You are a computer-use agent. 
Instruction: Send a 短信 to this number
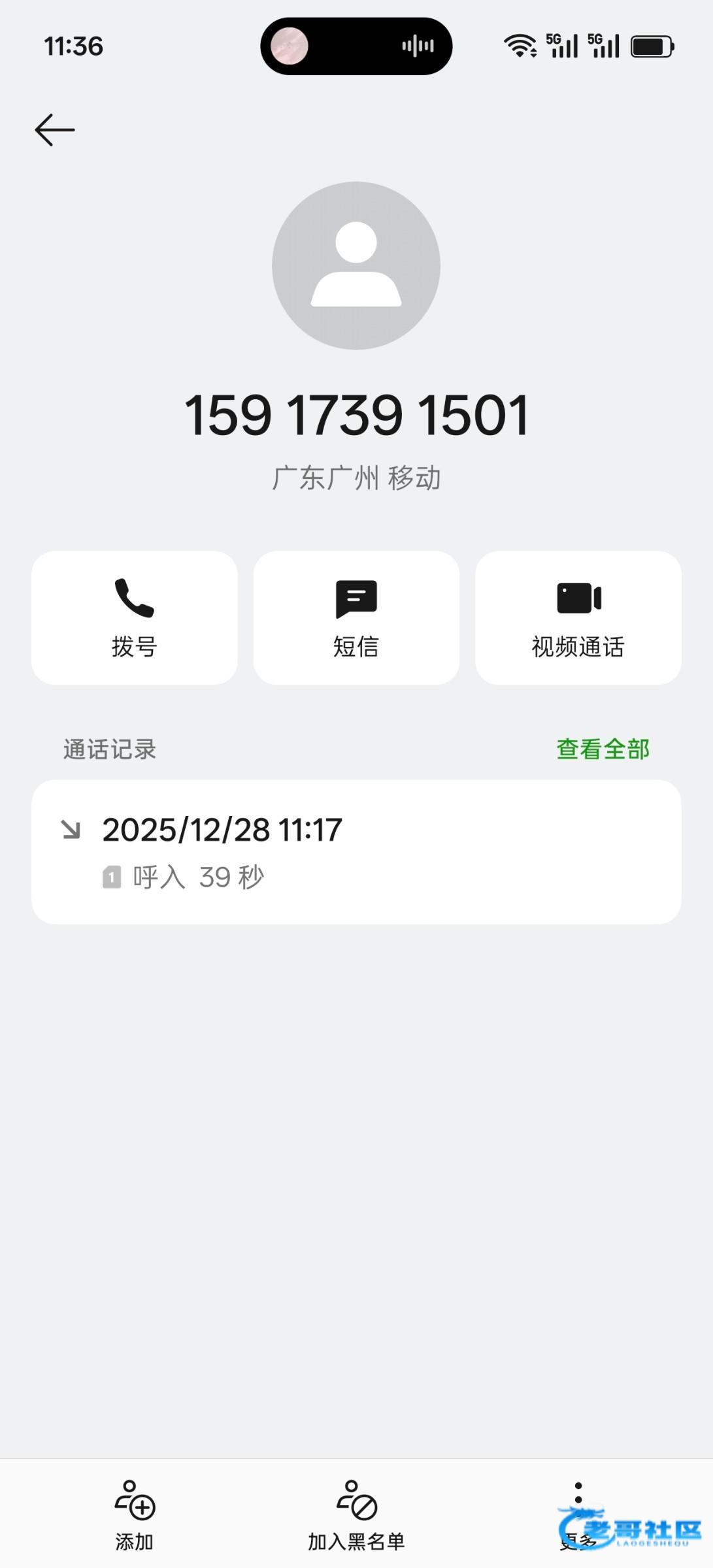point(356,618)
